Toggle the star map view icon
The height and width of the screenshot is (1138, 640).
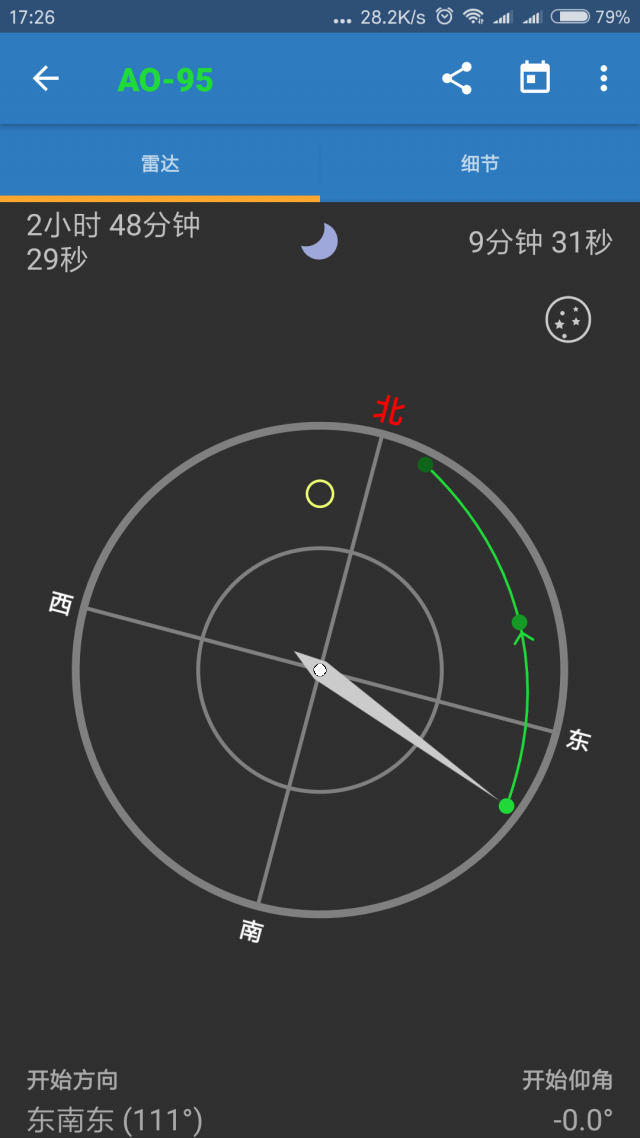click(x=568, y=319)
